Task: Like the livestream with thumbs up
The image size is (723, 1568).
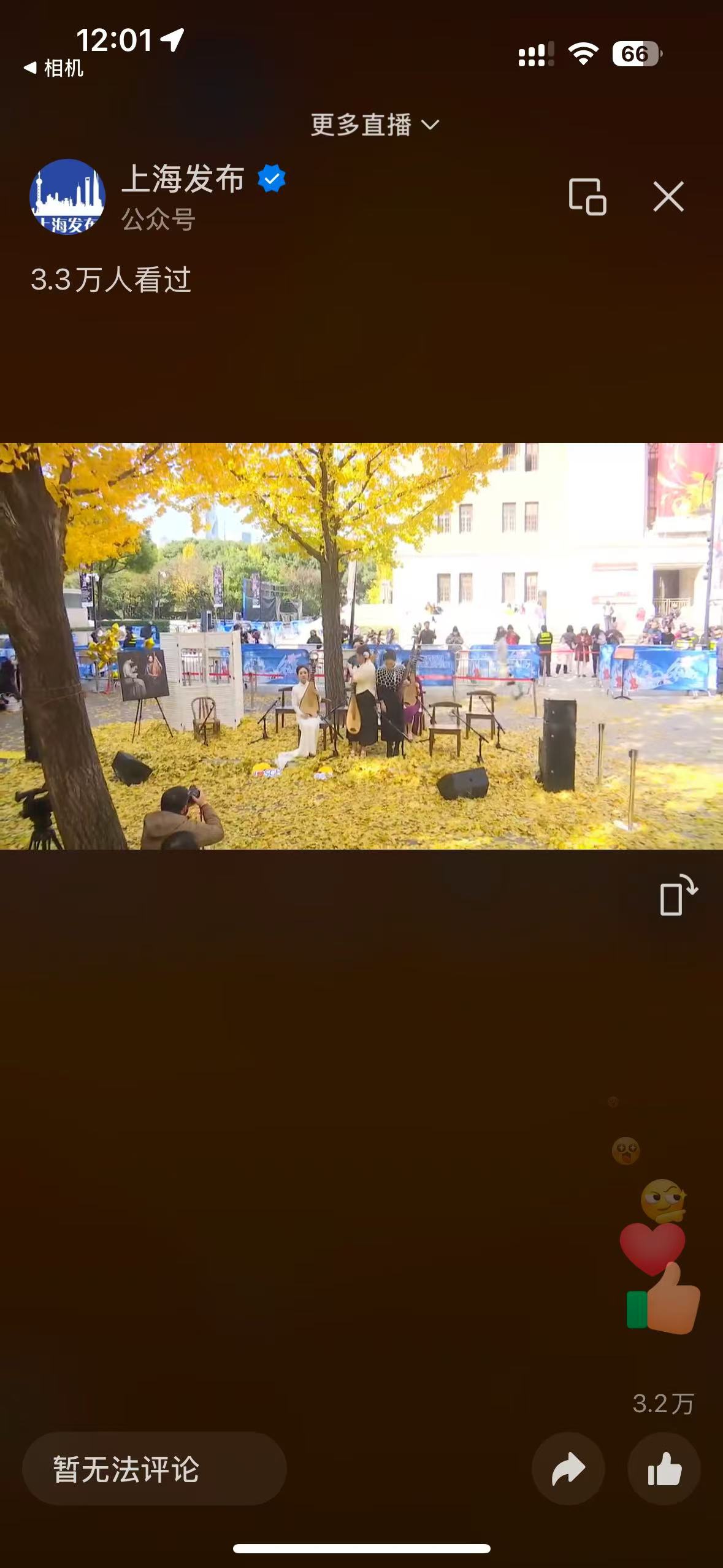Action: point(664,1469)
